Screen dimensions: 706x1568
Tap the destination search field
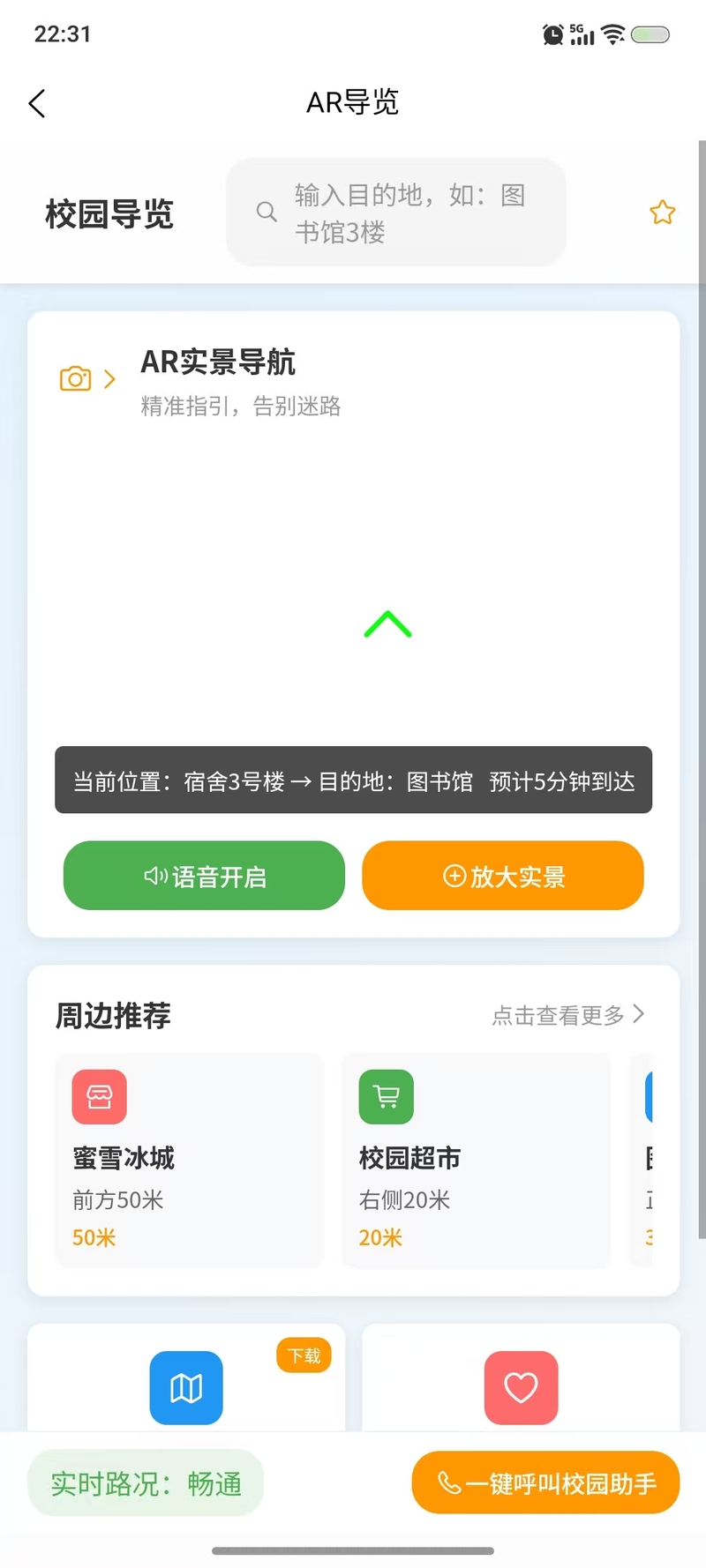[395, 213]
